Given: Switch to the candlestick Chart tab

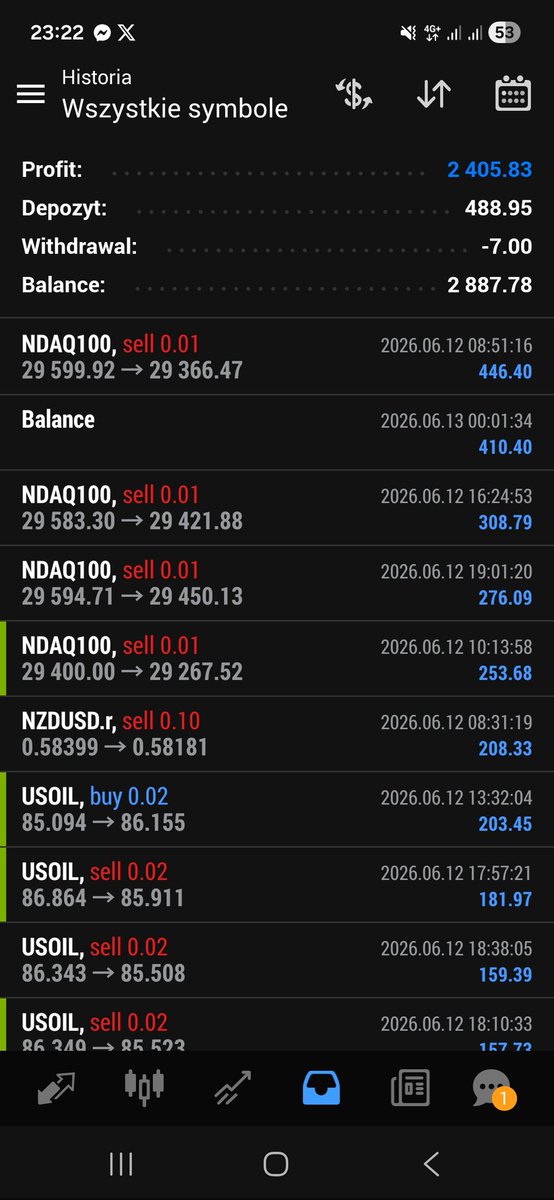Looking at the screenshot, I should 144,1087.
